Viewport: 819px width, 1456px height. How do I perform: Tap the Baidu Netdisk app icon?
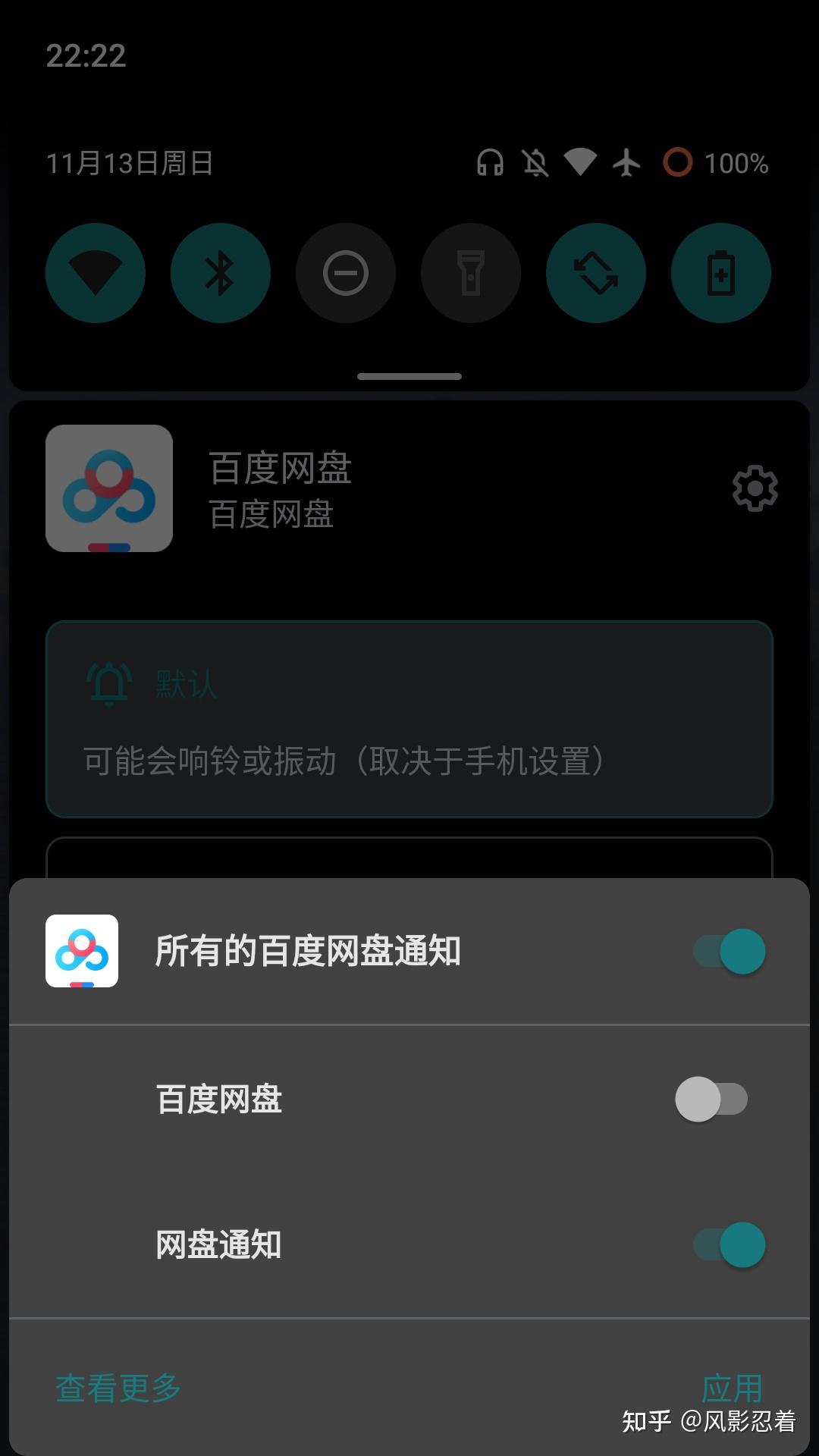108,489
